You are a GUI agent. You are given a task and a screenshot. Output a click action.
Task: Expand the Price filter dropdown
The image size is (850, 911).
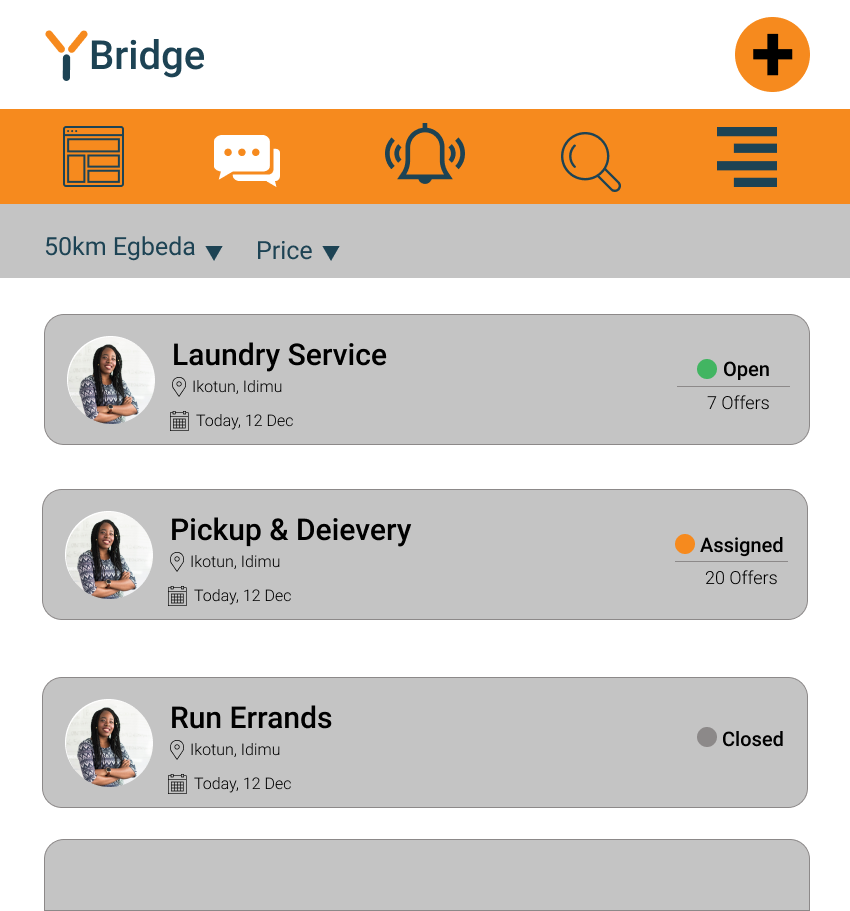click(x=298, y=251)
